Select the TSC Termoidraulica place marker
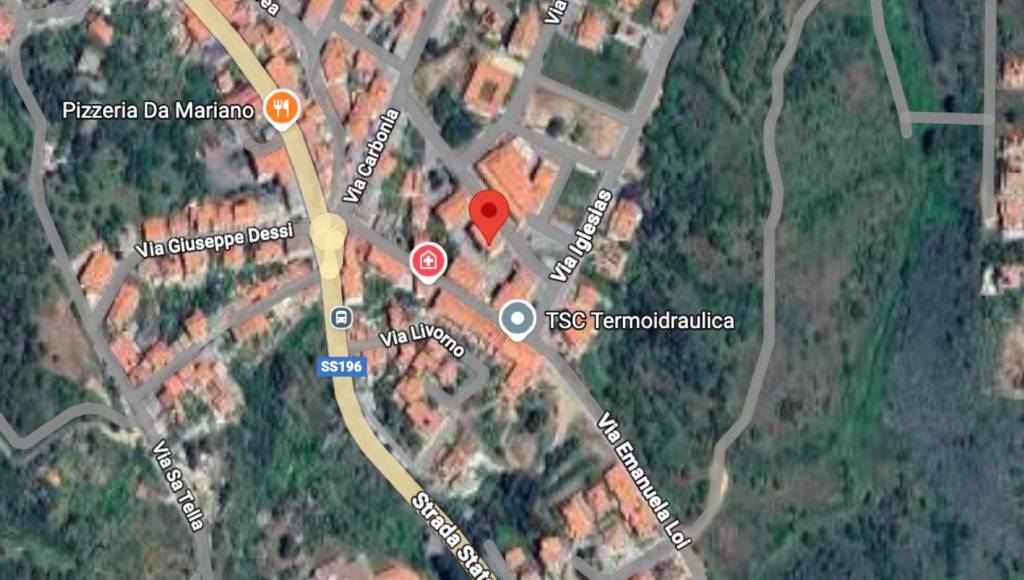 point(517,320)
